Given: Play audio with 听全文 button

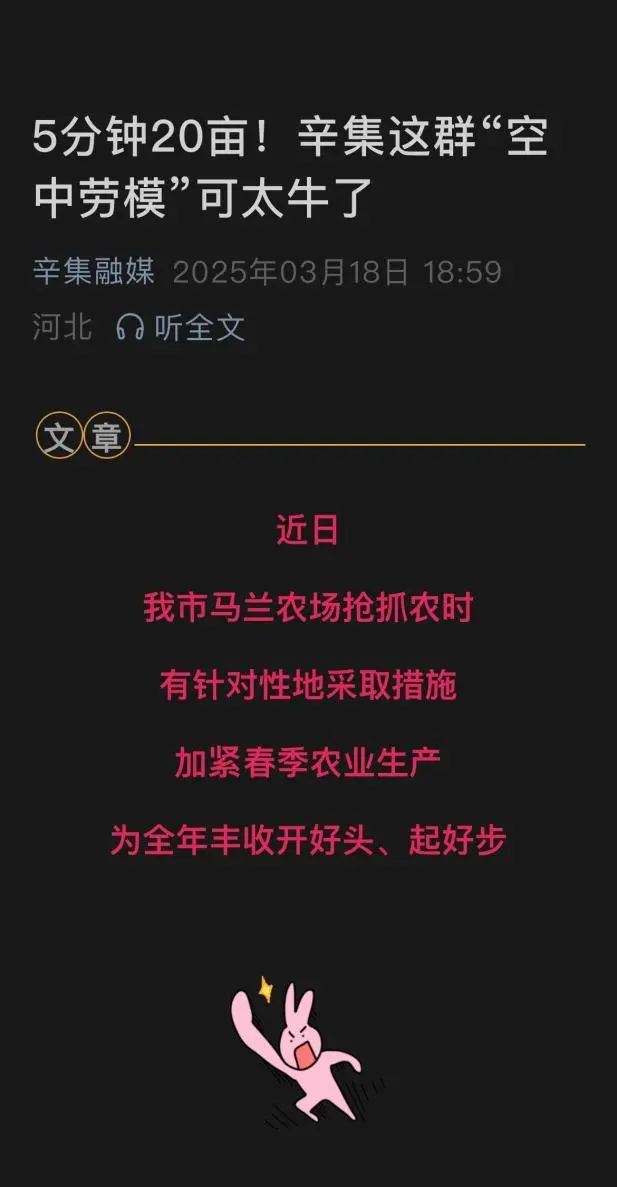Looking at the screenshot, I should [181, 327].
